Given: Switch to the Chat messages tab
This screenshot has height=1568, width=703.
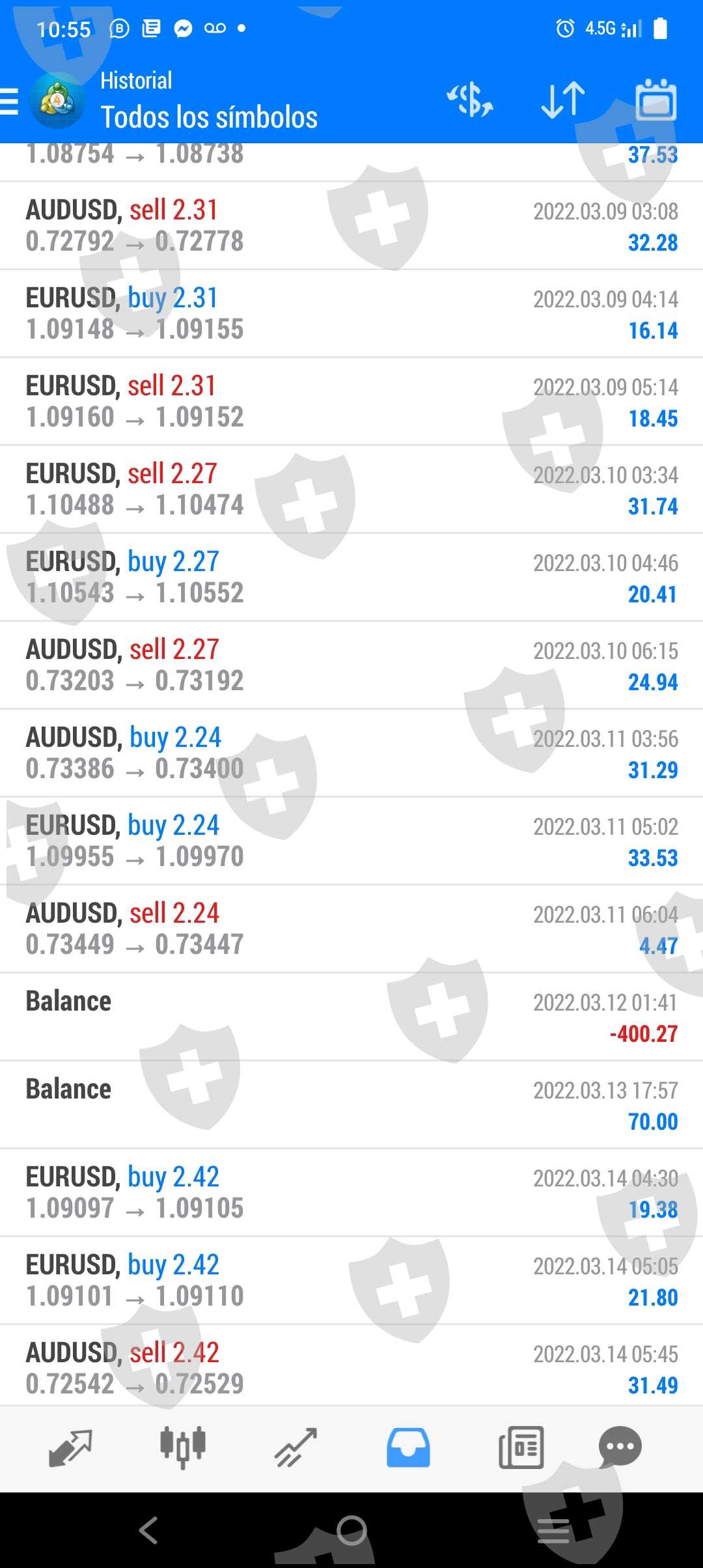Looking at the screenshot, I should point(620,1448).
